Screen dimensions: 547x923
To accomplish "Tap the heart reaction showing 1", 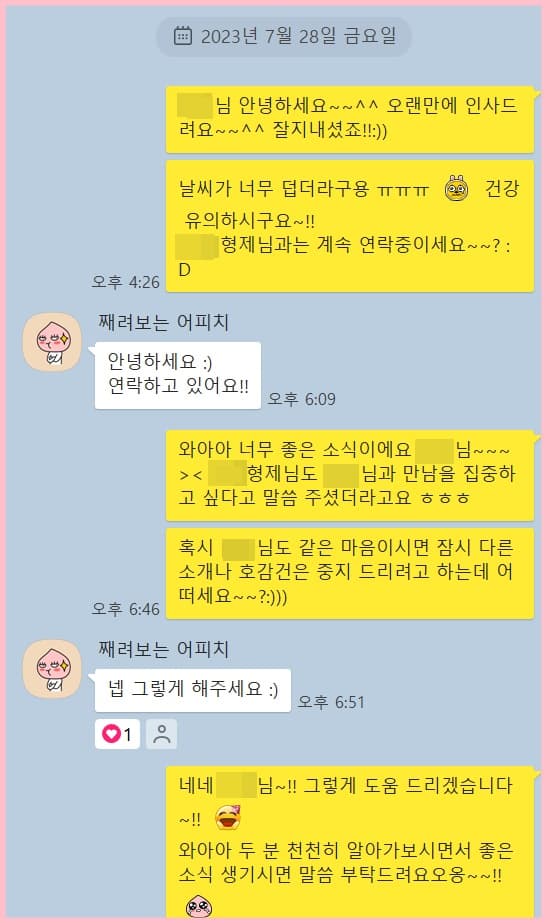I will pos(117,734).
